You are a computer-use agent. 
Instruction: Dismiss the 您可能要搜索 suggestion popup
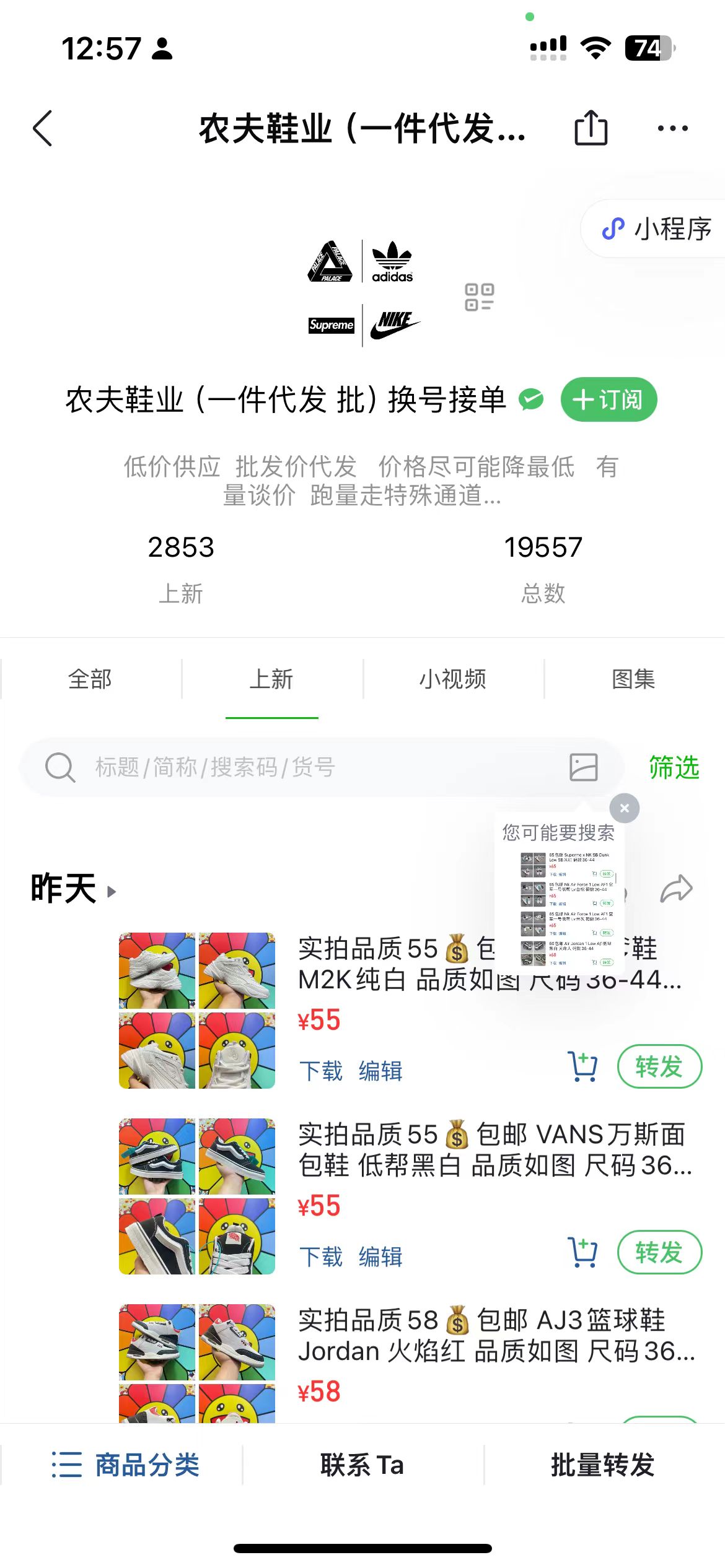(x=624, y=808)
